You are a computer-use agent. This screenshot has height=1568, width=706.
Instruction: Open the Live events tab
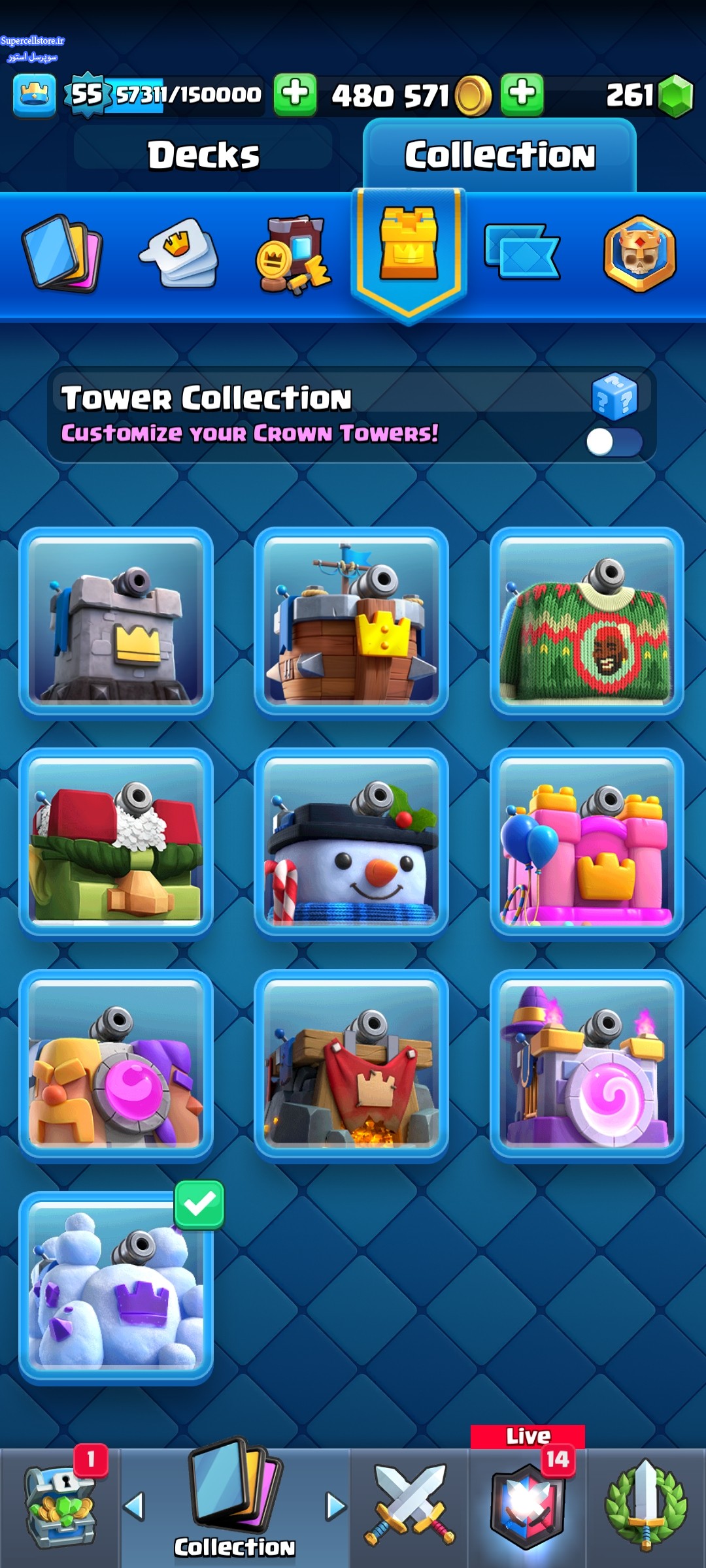pyautogui.click(x=528, y=1500)
